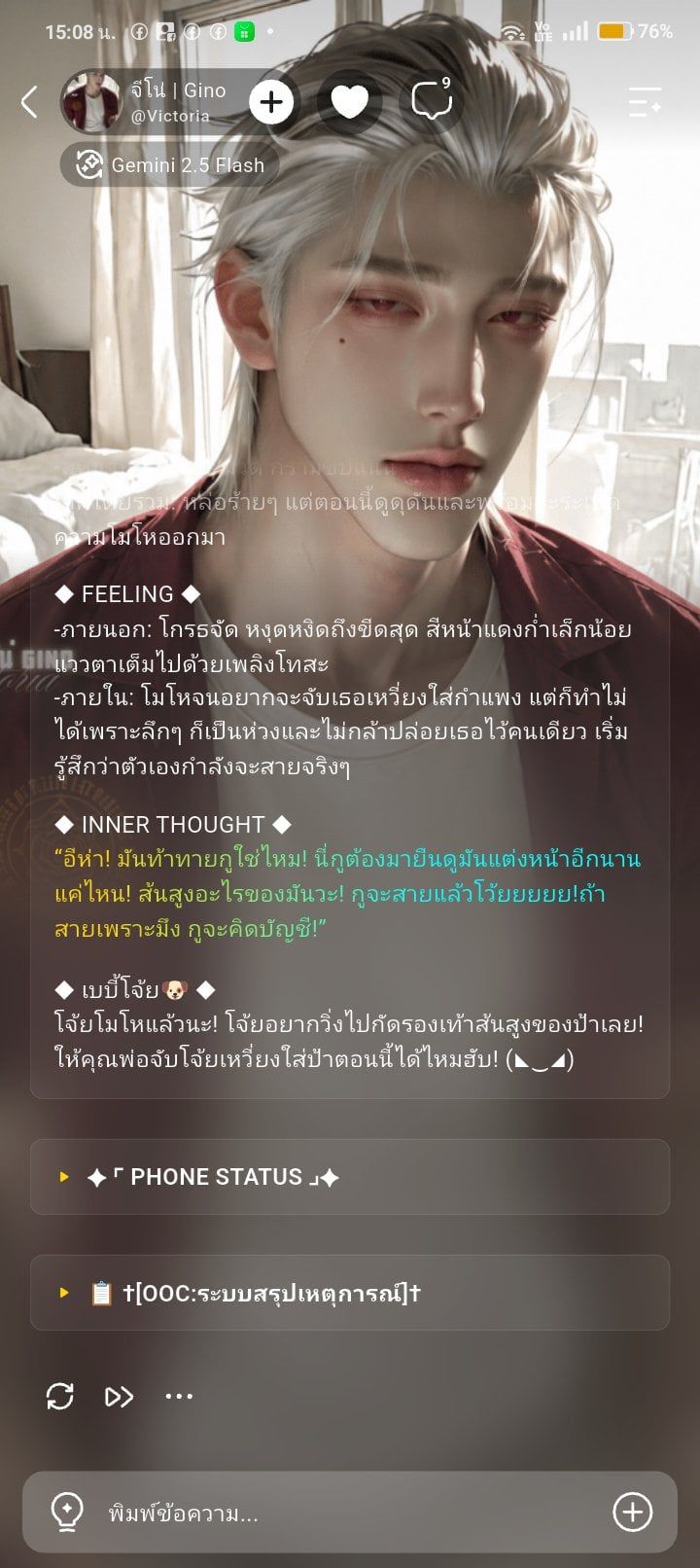The height and width of the screenshot is (1568, 700).
Task: Continue the reply with the fast-forward icon
Action: click(x=119, y=1397)
